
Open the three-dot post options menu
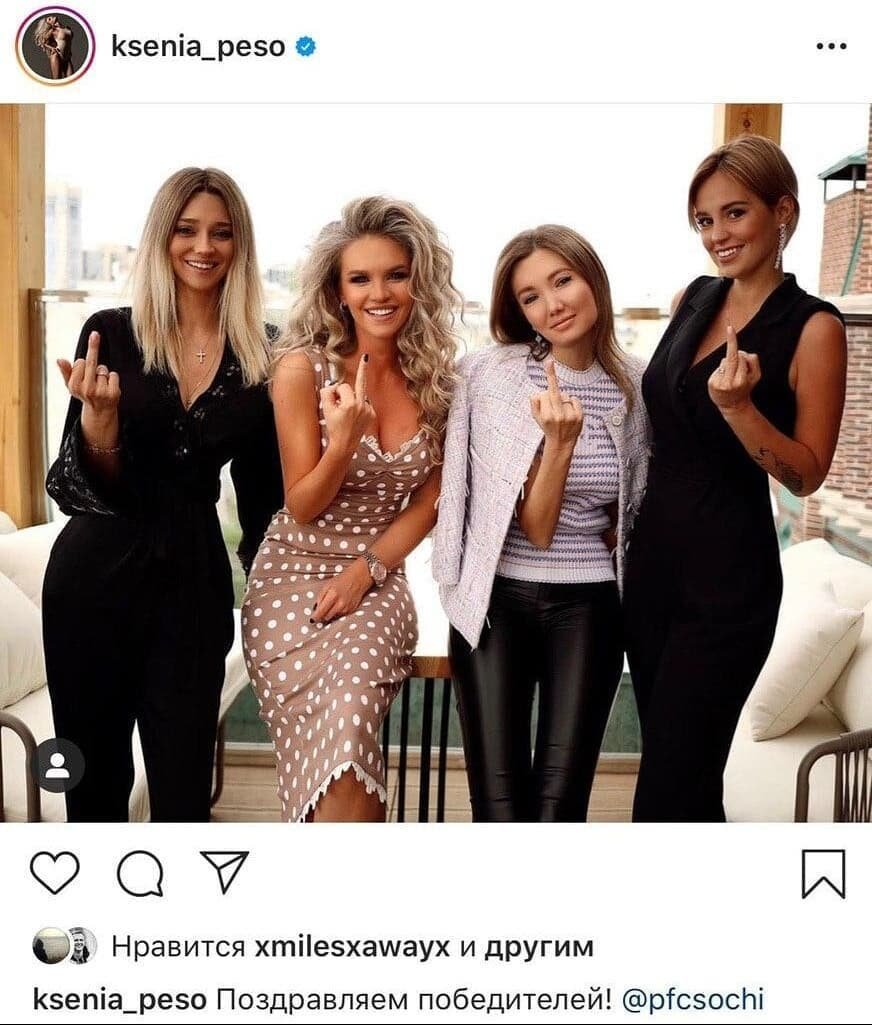[830, 46]
